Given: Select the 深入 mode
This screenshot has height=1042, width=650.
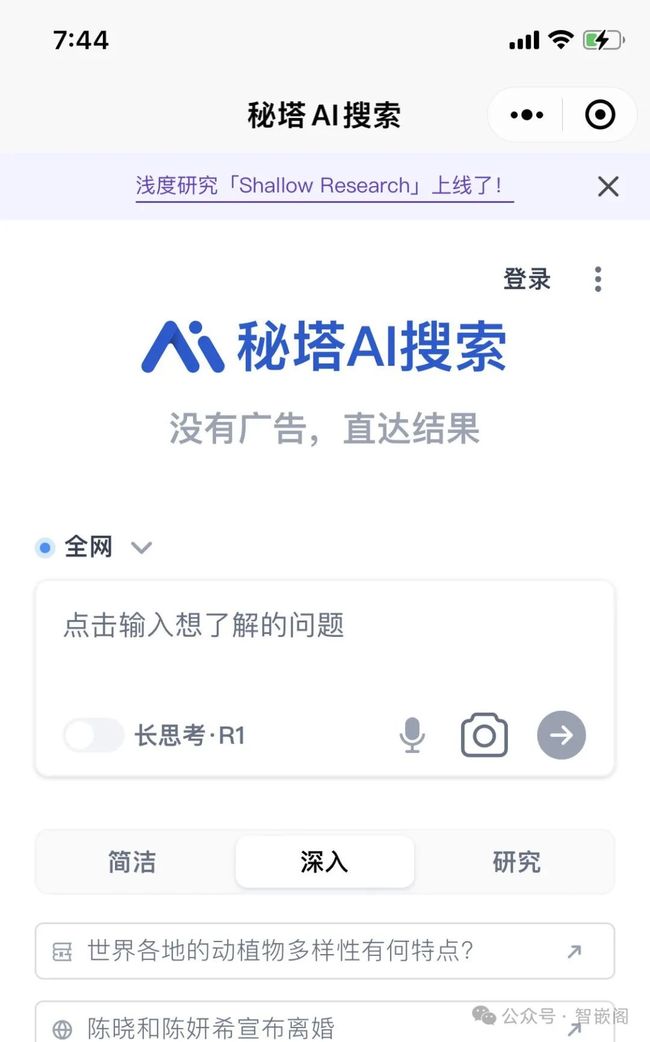Looking at the screenshot, I should tap(324, 862).
